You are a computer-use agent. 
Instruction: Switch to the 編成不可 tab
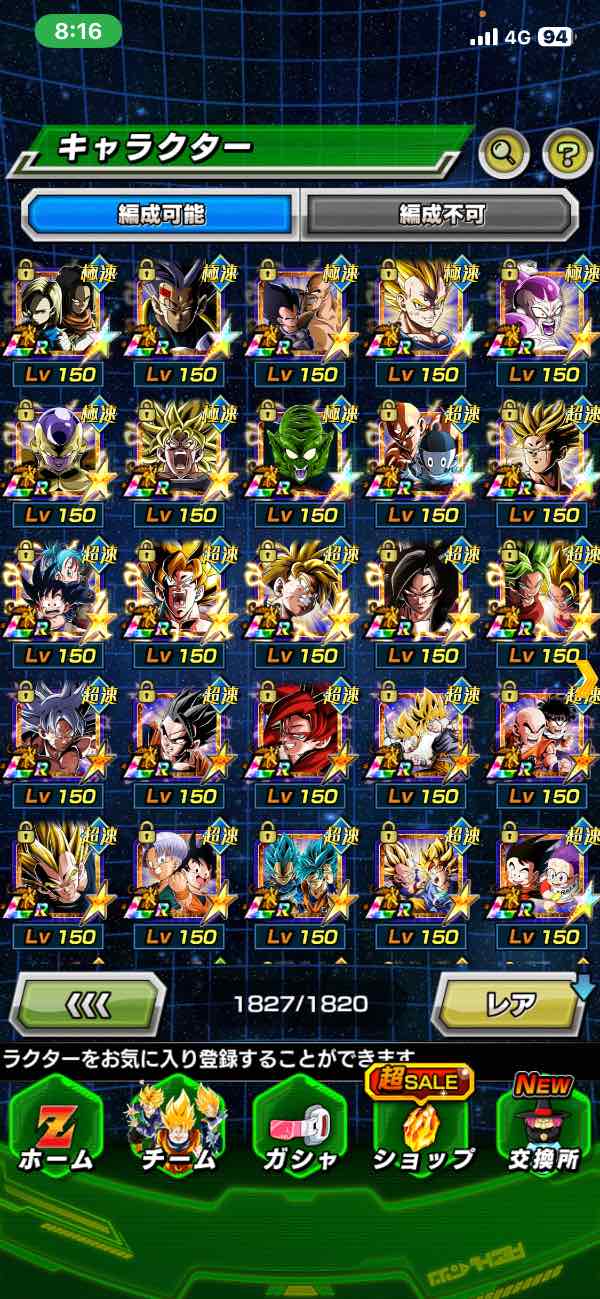tap(440, 213)
